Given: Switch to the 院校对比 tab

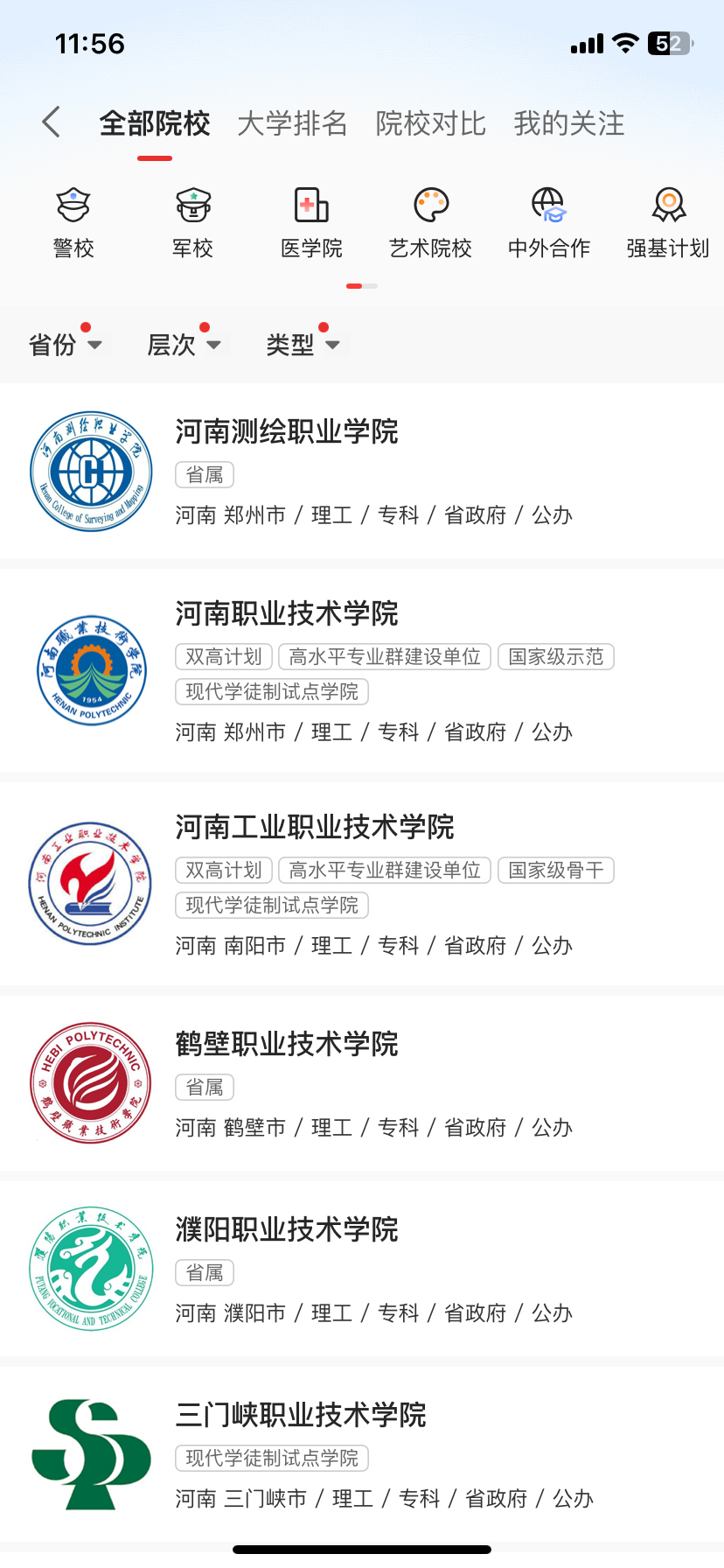Looking at the screenshot, I should [430, 123].
